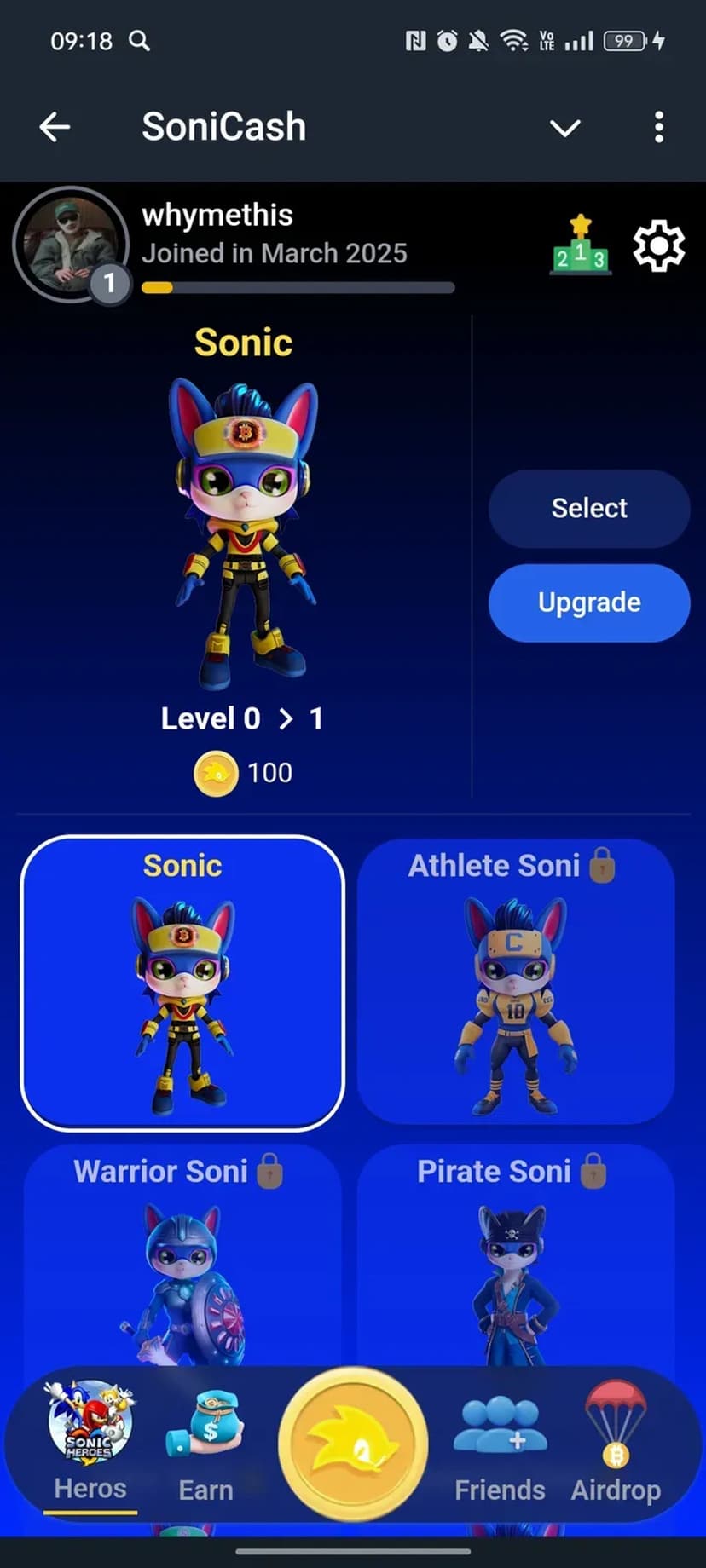Screen dimensions: 706x1568
Task: Choose the Sonic hero card
Action: (182, 983)
